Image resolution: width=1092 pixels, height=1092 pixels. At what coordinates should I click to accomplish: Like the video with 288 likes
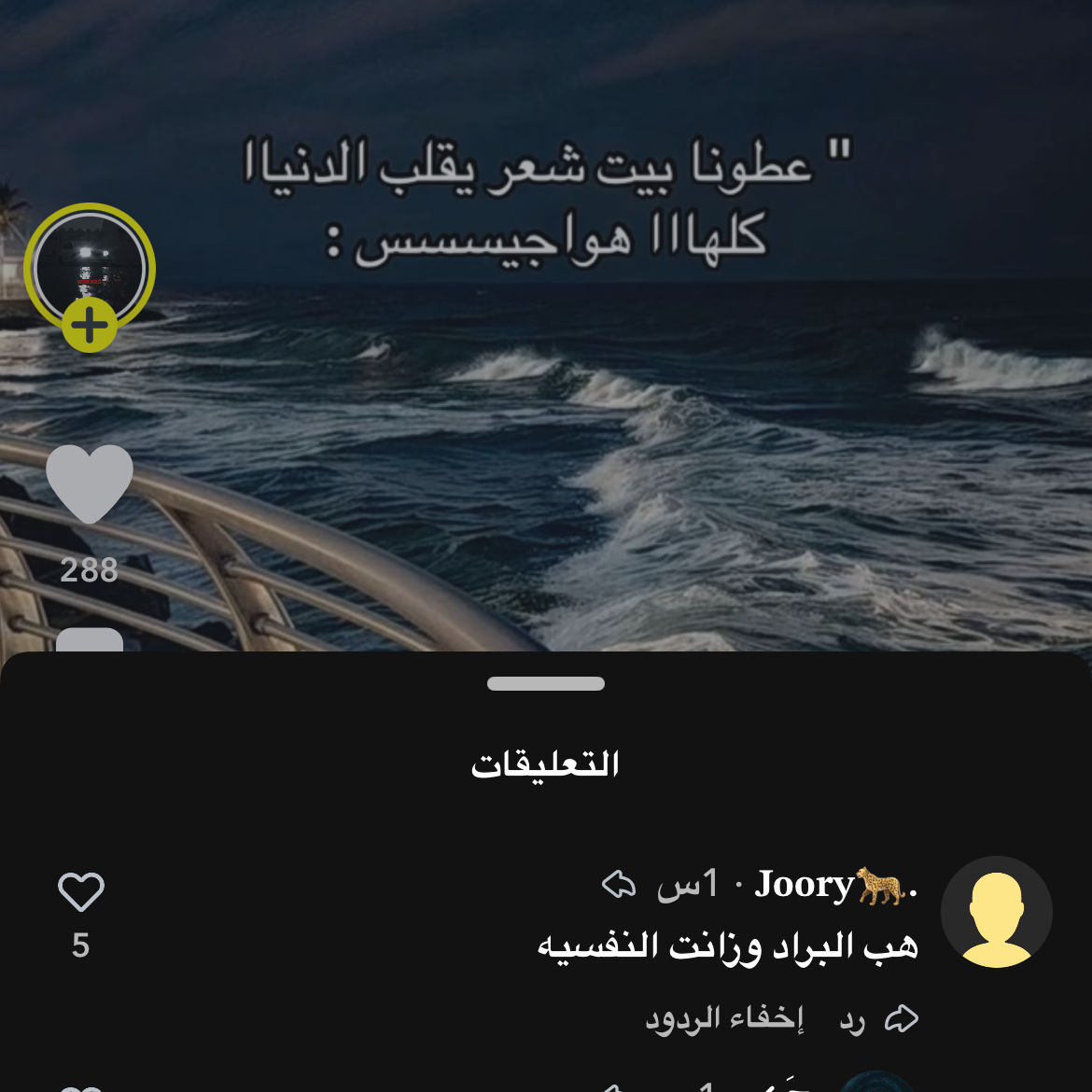tap(90, 483)
